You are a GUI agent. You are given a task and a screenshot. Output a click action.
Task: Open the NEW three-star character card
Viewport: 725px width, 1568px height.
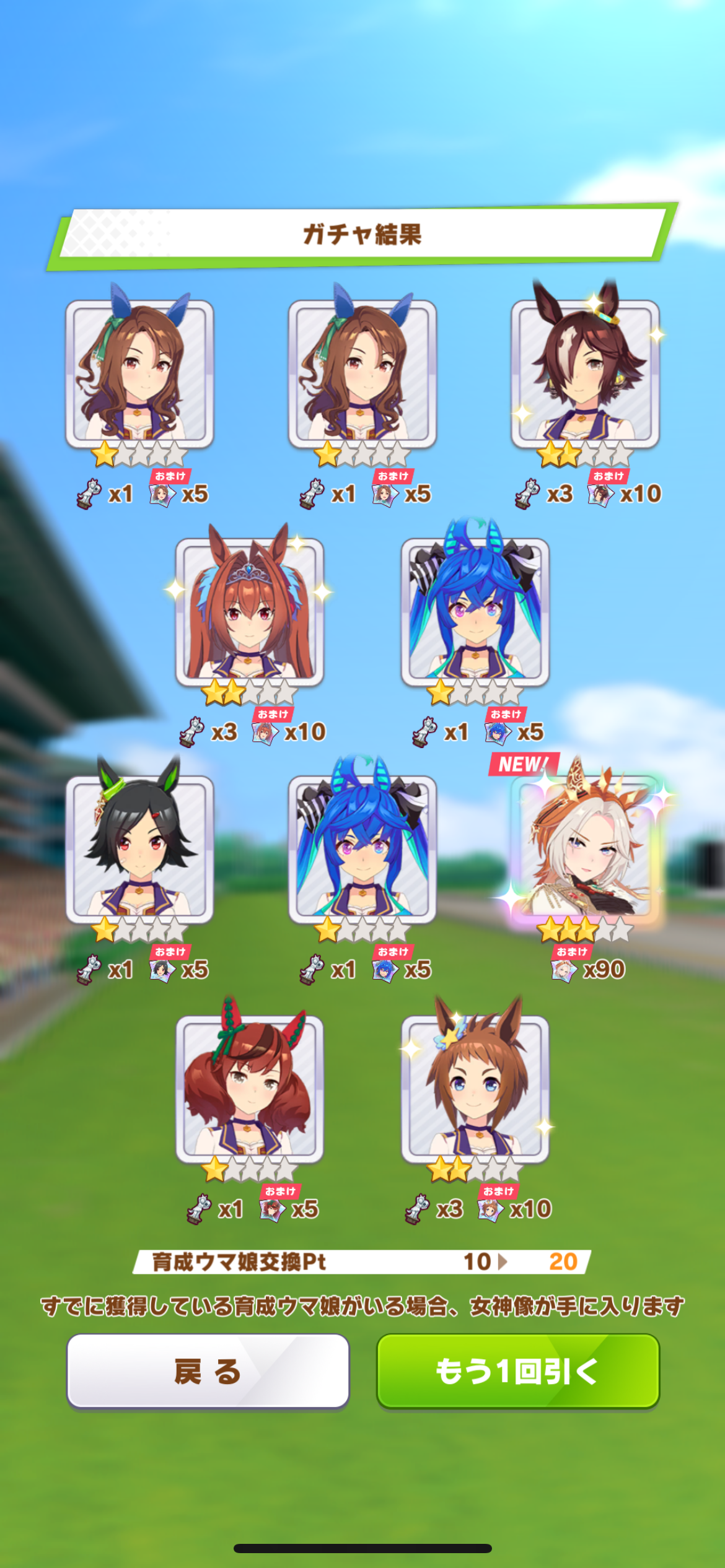[x=586, y=847]
